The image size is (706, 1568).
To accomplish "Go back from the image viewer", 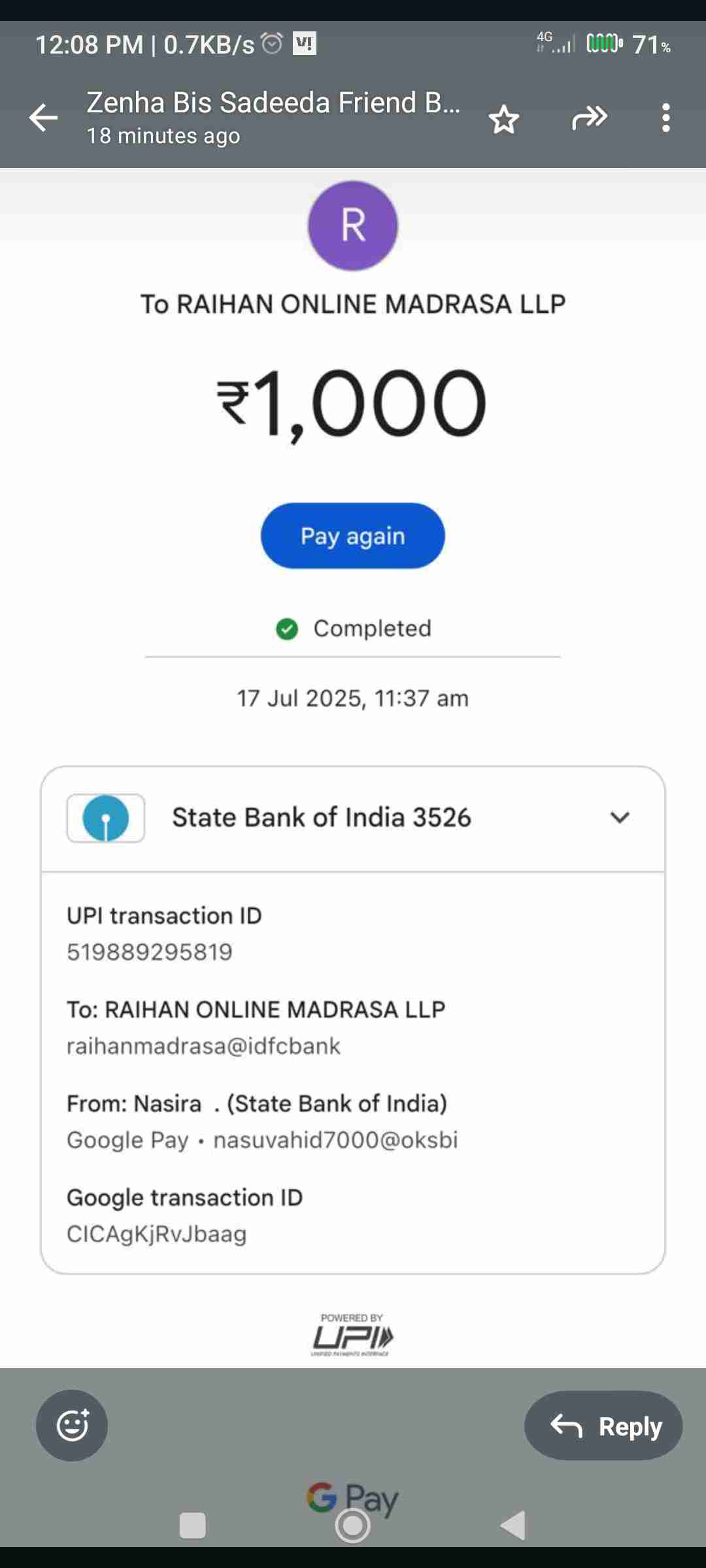I will [44, 118].
